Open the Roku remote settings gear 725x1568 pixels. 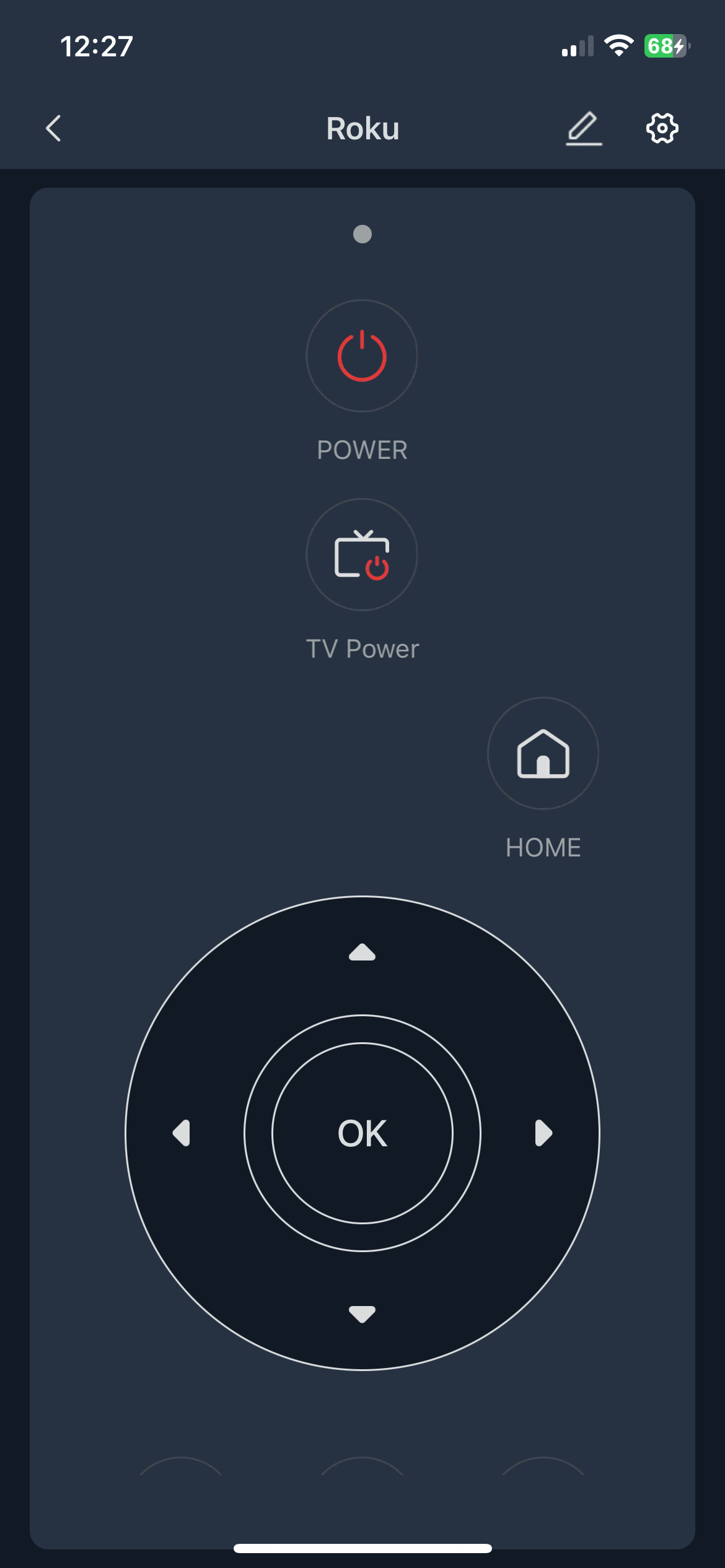pyautogui.click(x=662, y=128)
